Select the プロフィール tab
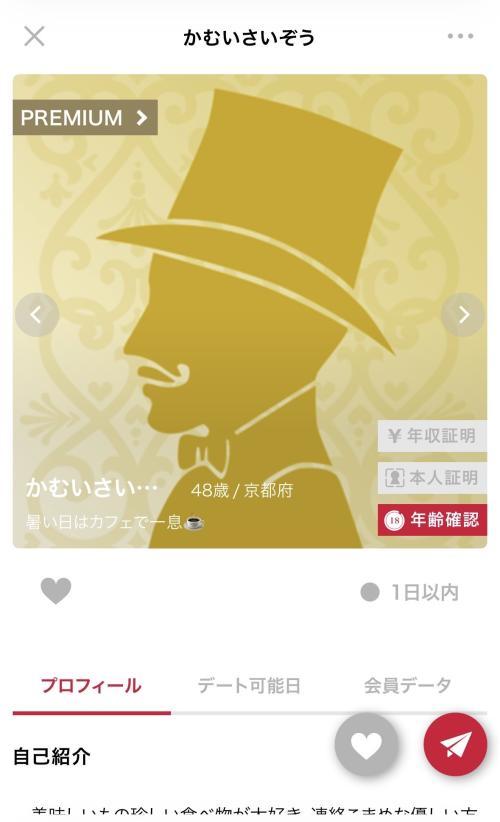This screenshot has height=822, width=500. [91, 686]
